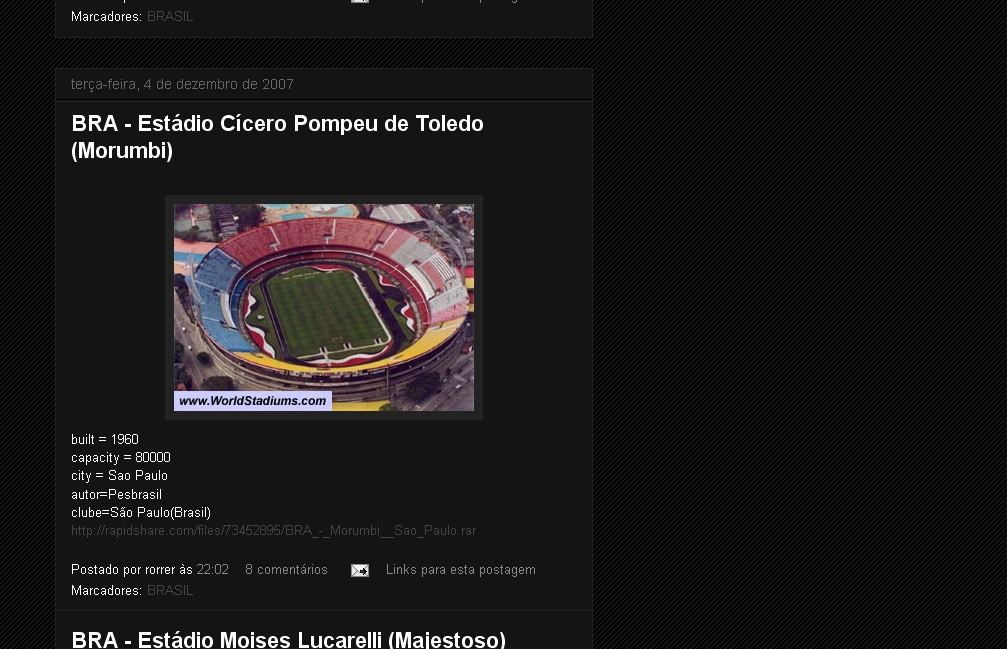Open the rapidshare Morumbi download link
Screen dimensions: 1007x649
(x=273, y=531)
